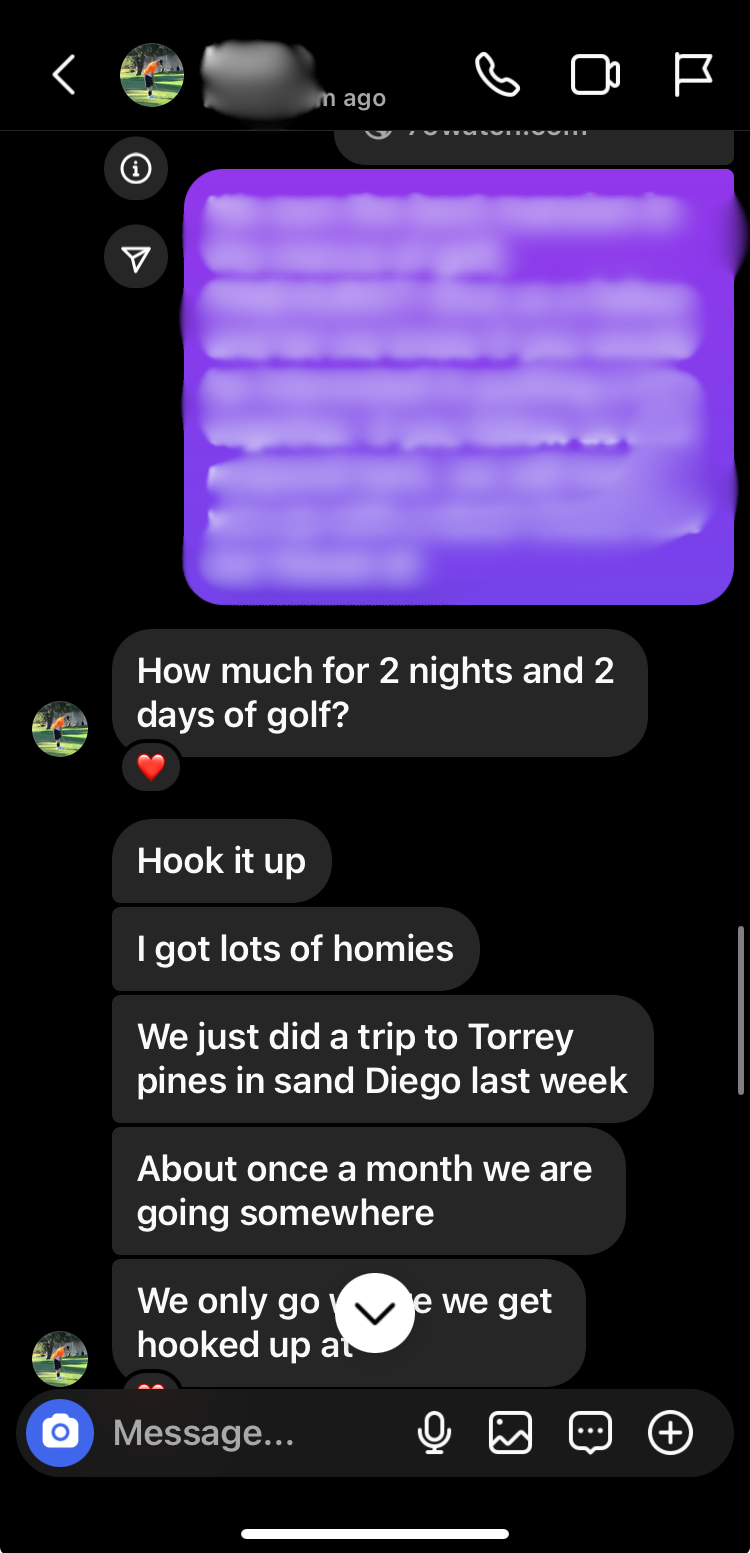
Task: Open the sticker and GIF chooser
Action: 590,1433
